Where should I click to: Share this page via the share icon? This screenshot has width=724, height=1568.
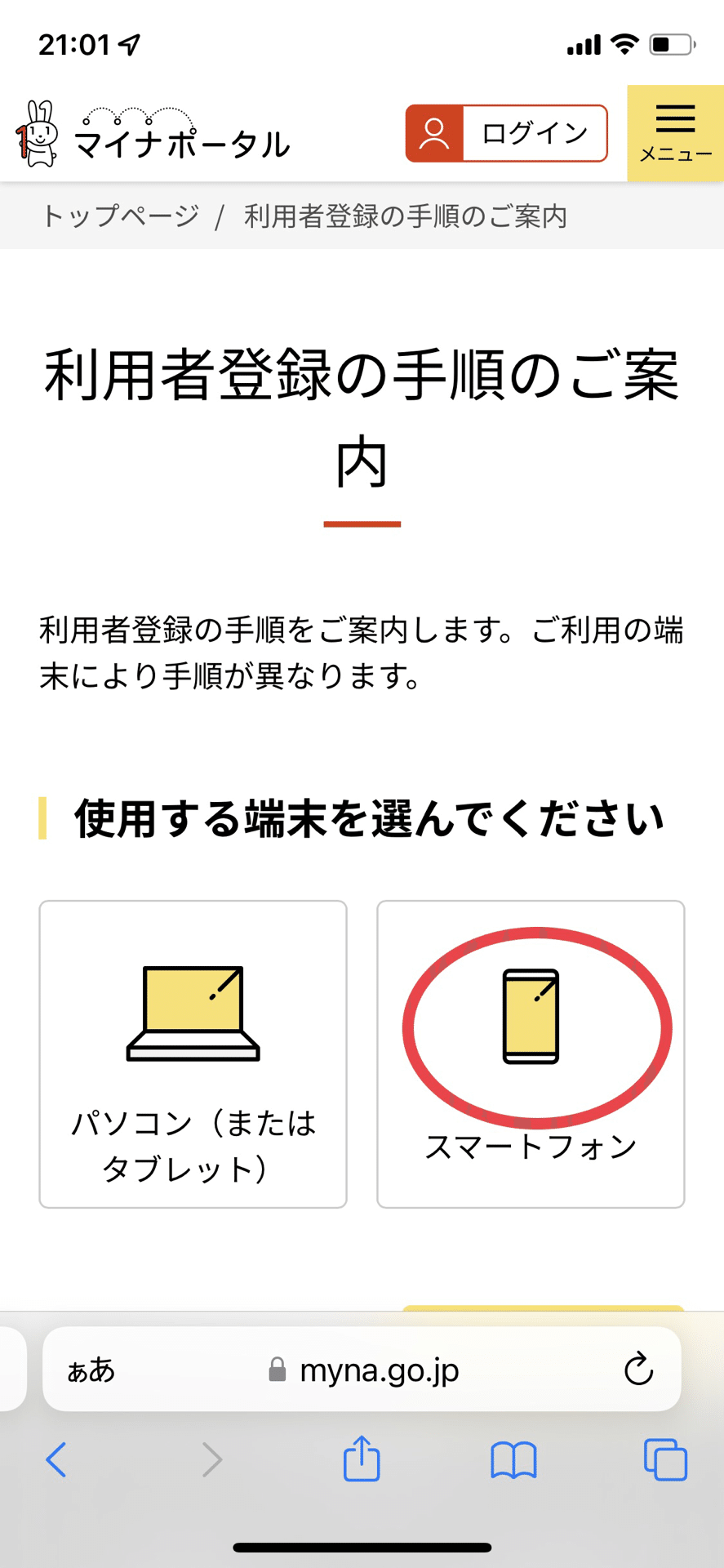tap(362, 1459)
